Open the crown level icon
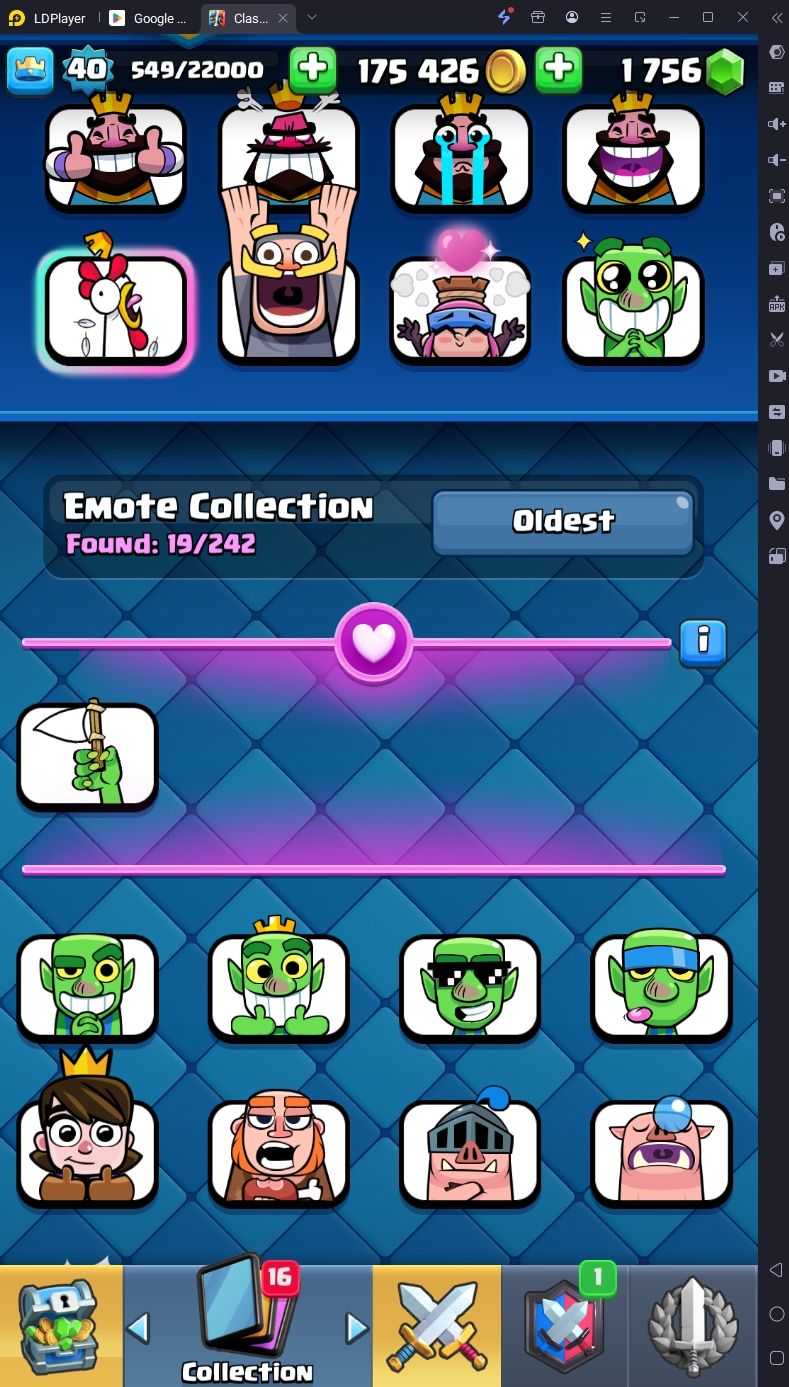 coord(31,69)
